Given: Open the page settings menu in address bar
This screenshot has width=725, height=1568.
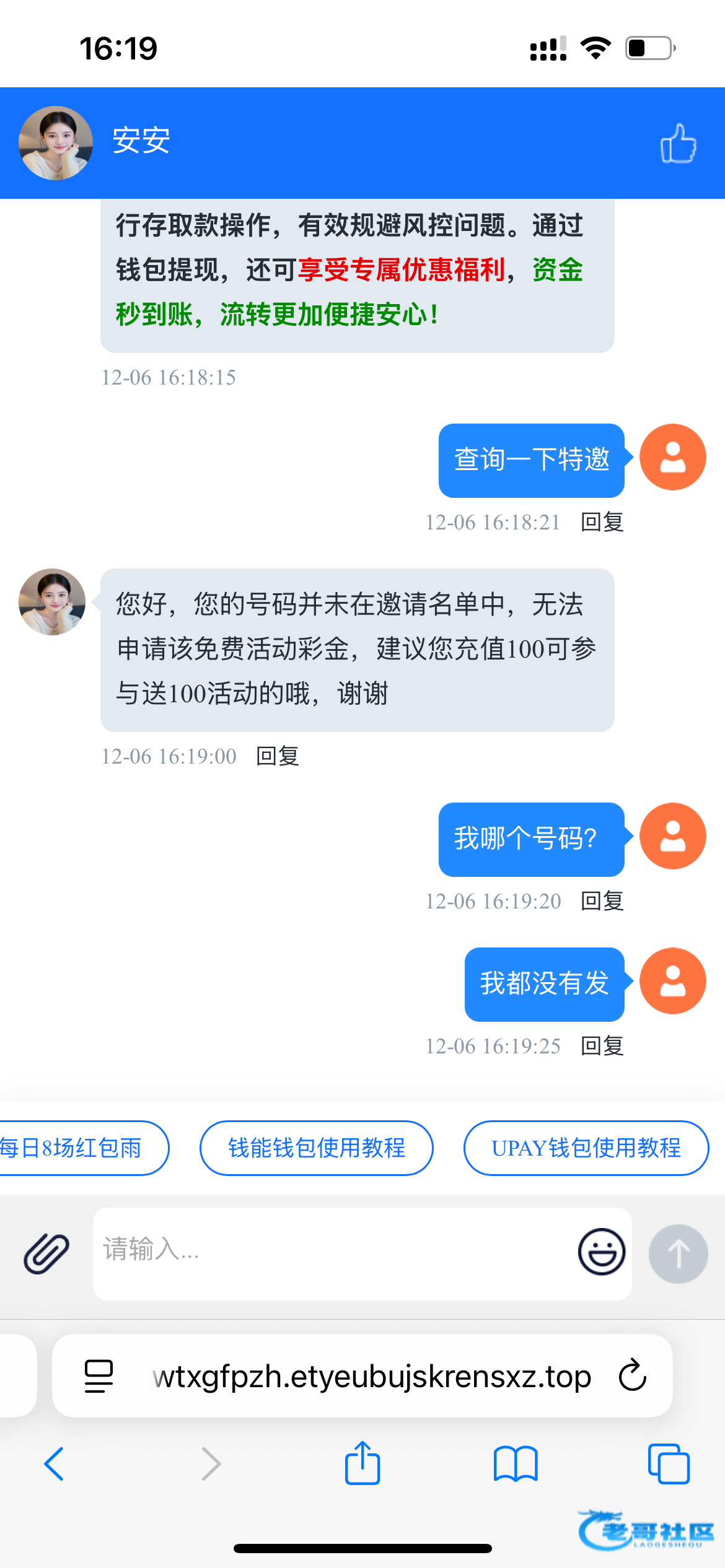Looking at the screenshot, I should pos(99,1376).
